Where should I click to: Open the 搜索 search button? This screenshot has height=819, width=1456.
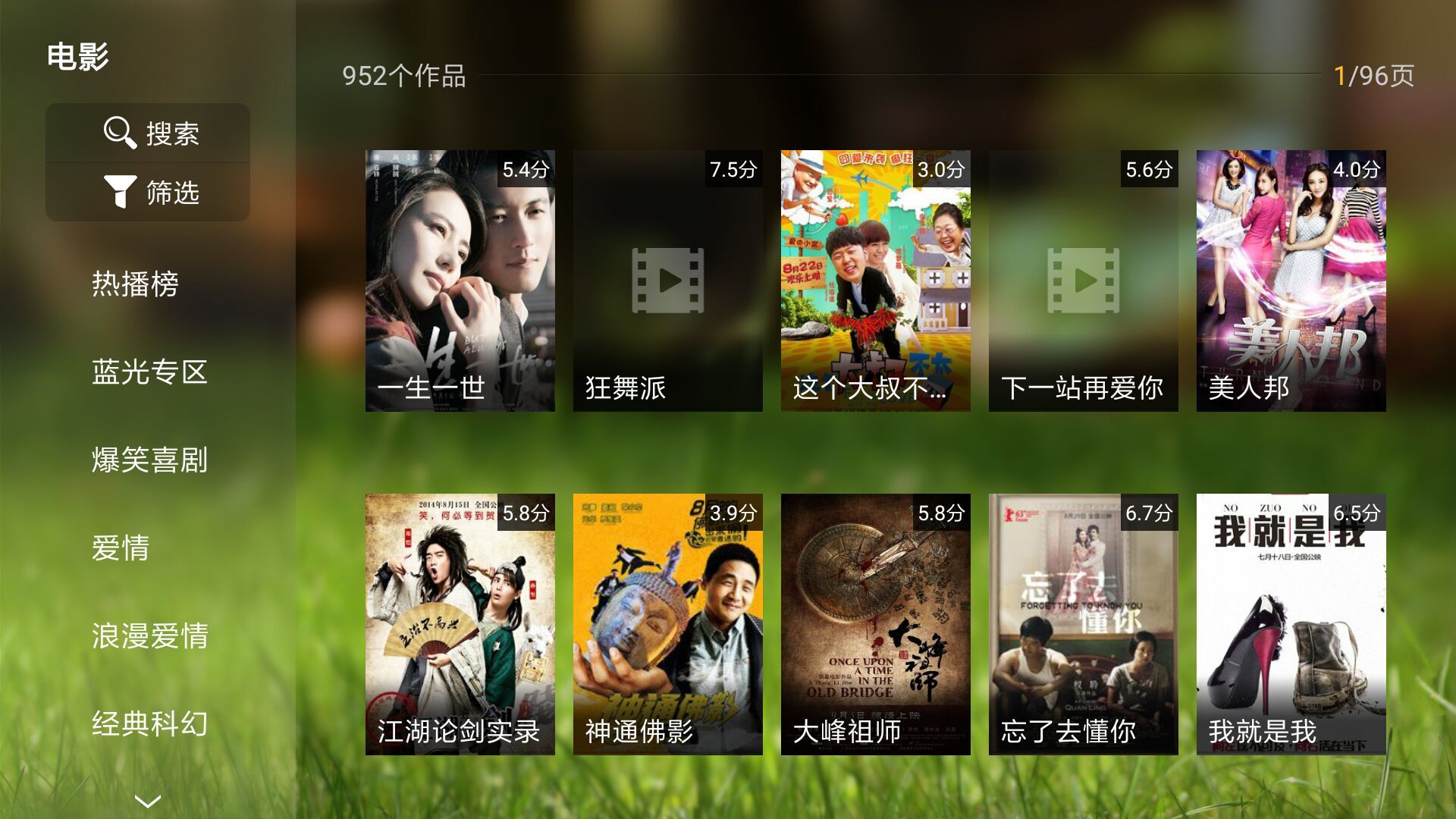pyautogui.click(x=149, y=133)
